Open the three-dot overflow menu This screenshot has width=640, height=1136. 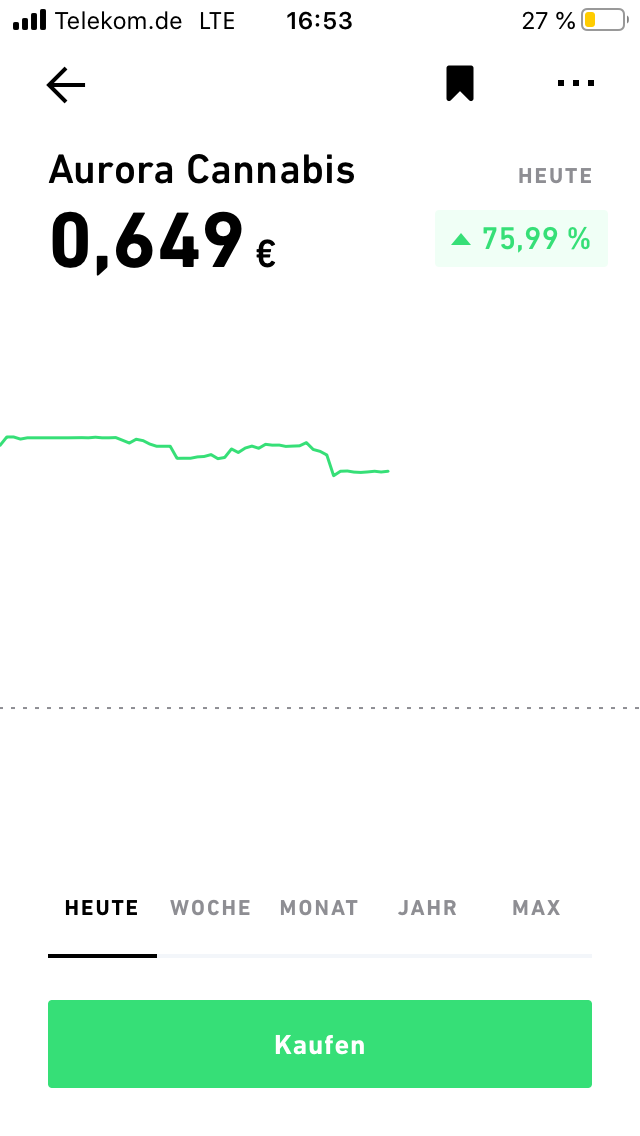coord(575,84)
